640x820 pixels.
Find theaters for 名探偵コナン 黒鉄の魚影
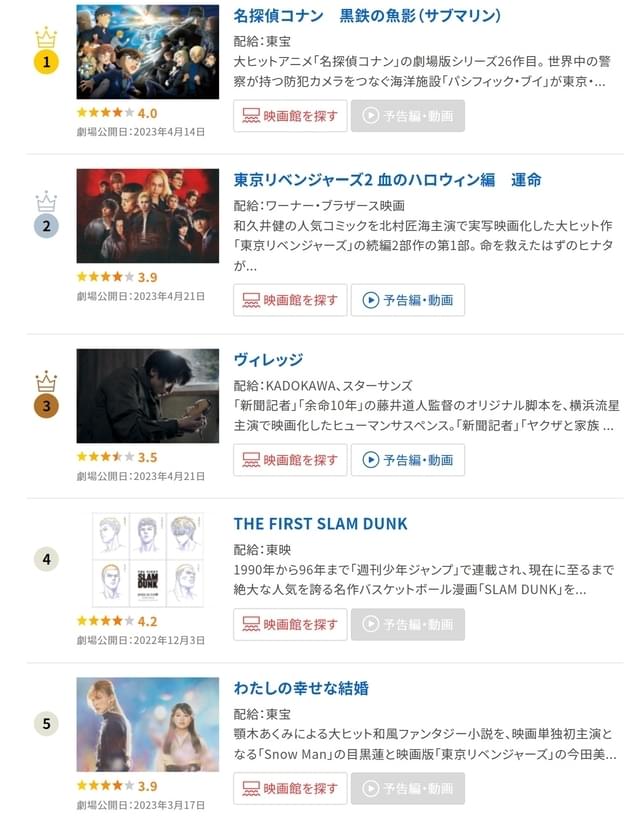tap(290, 116)
